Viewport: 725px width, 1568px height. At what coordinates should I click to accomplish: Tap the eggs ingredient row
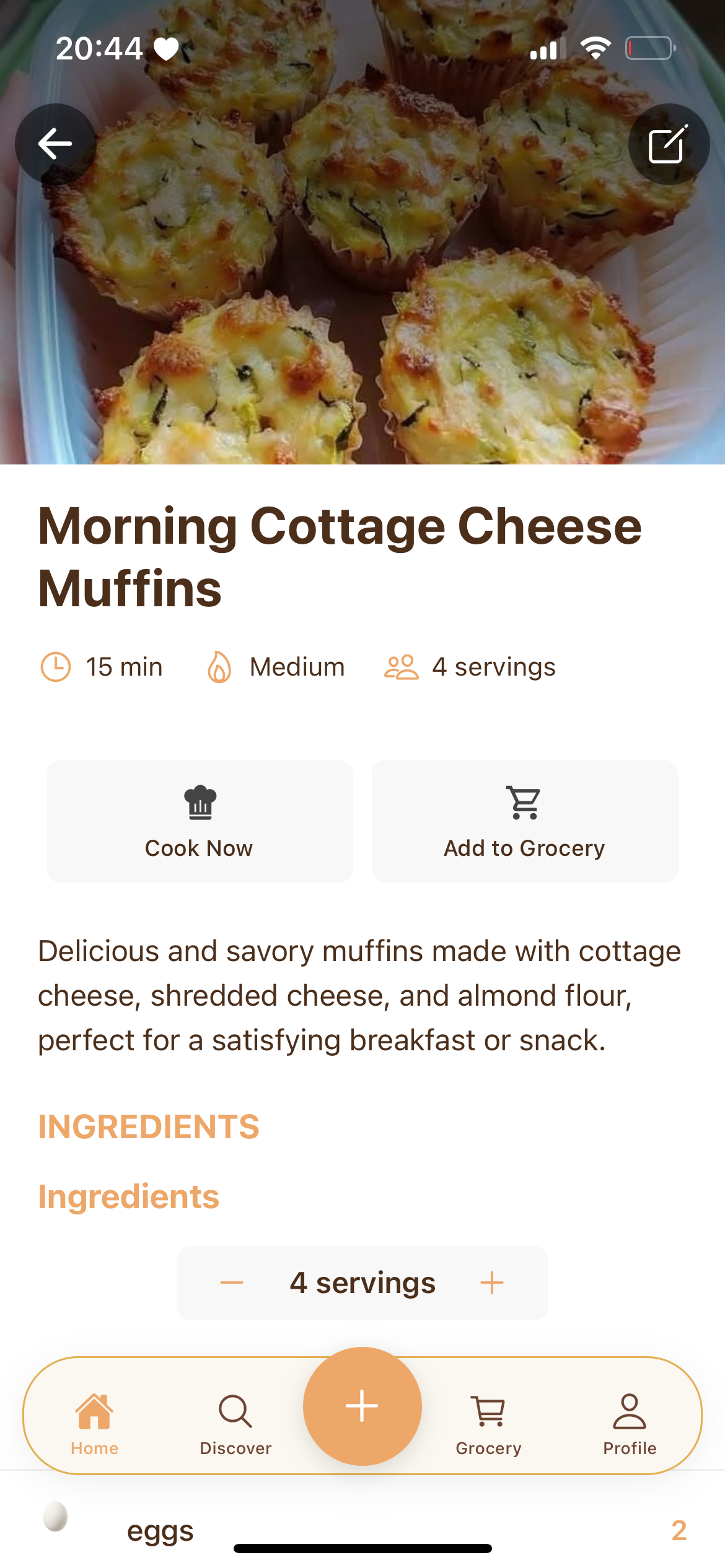[362, 1530]
